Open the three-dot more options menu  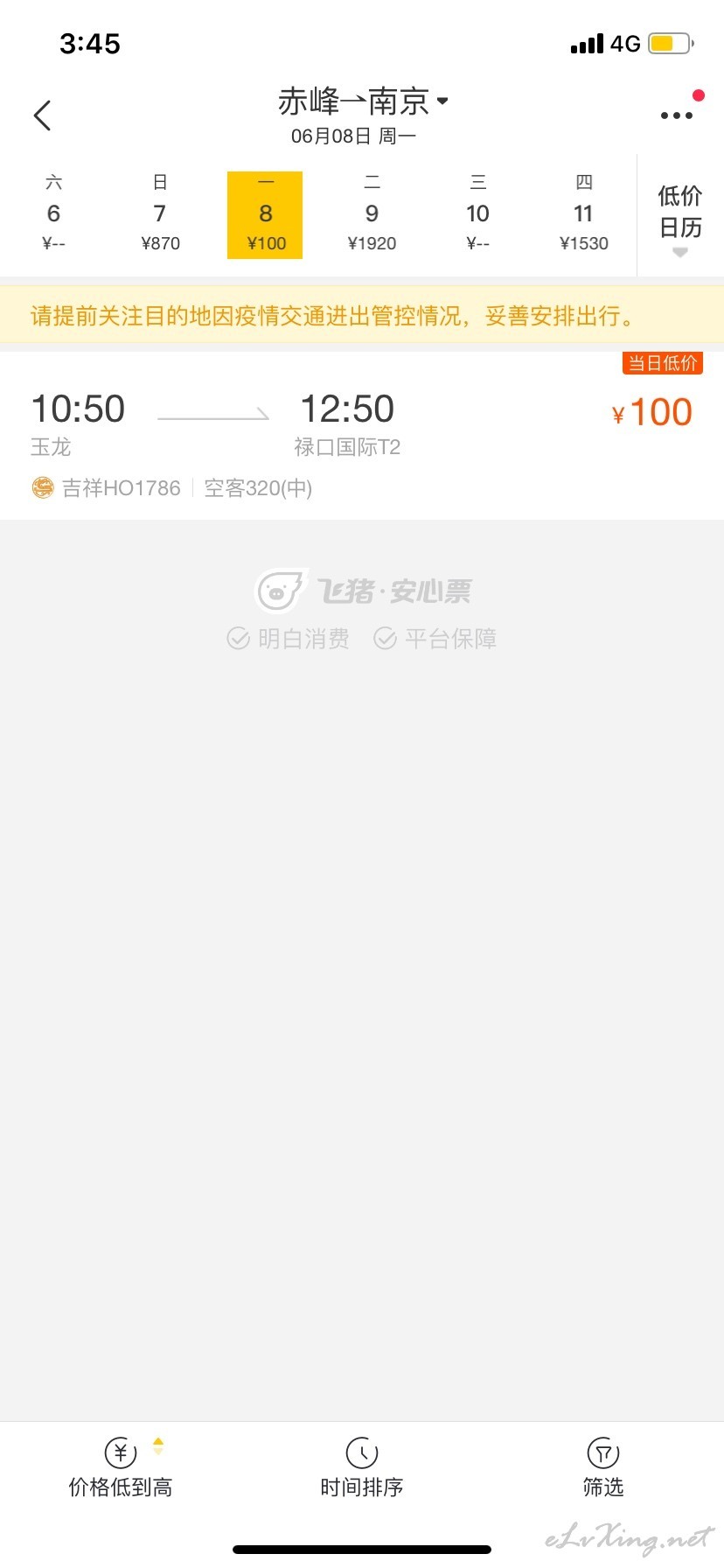(x=677, y=115)
